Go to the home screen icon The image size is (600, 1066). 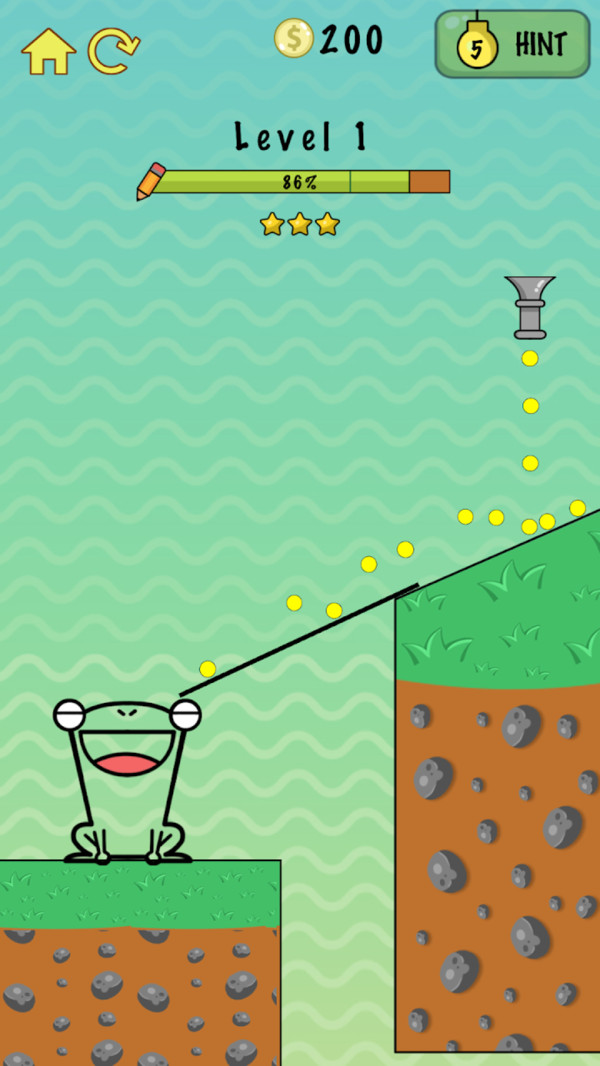[x=48, y=52]
